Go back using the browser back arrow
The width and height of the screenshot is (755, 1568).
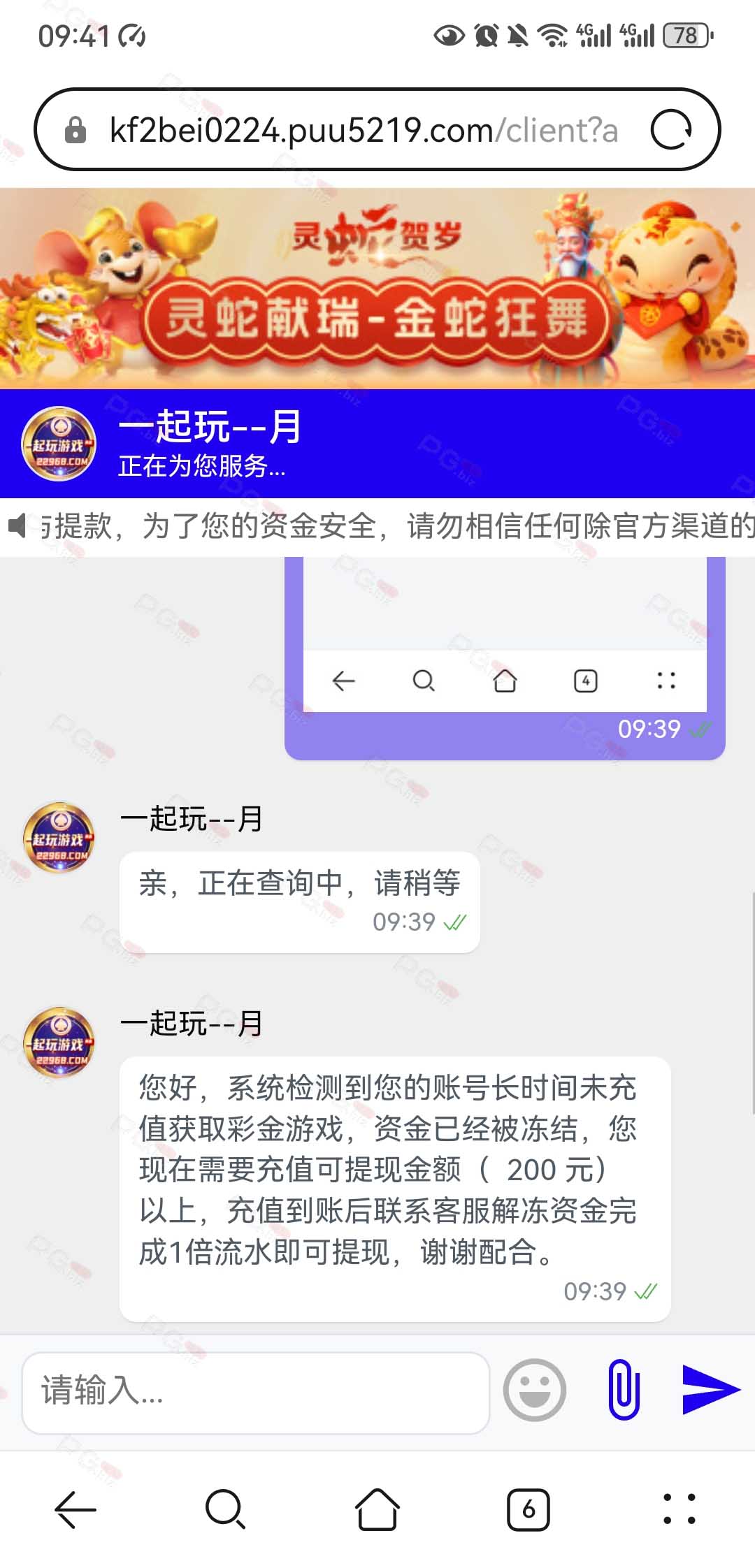pyautogui.click(x=75, y=1509)
